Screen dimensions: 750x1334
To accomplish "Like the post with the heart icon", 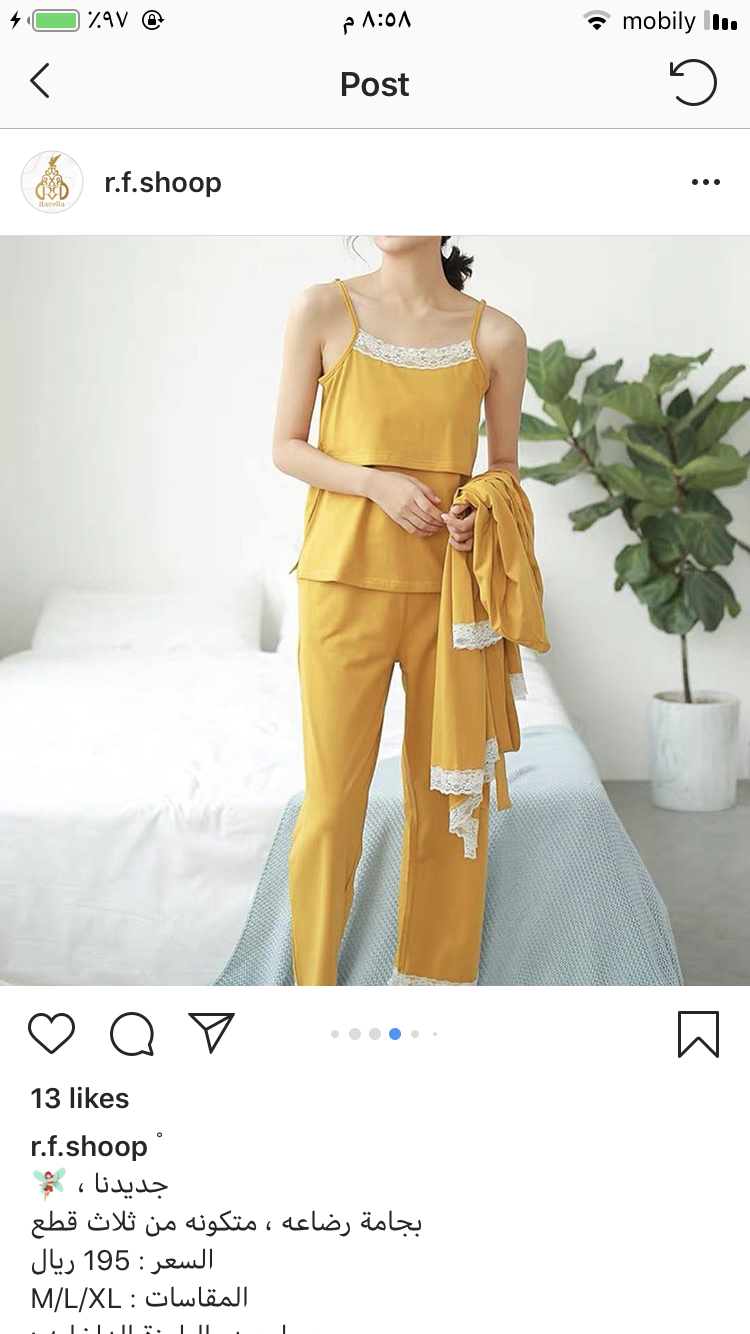I will pyautogui.click(x=52, y=1034).
